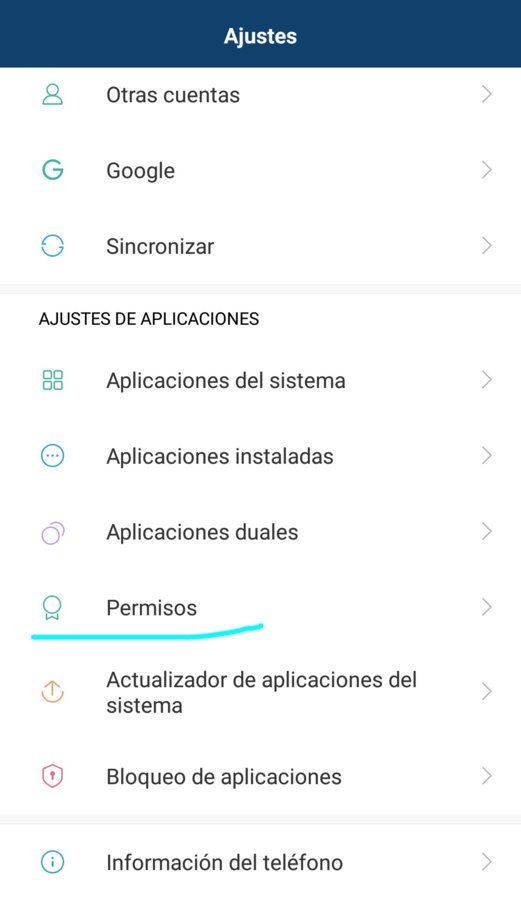Open Aplicaciones instaladas
This screenshot has height=900, width=521.
[260, 456]
